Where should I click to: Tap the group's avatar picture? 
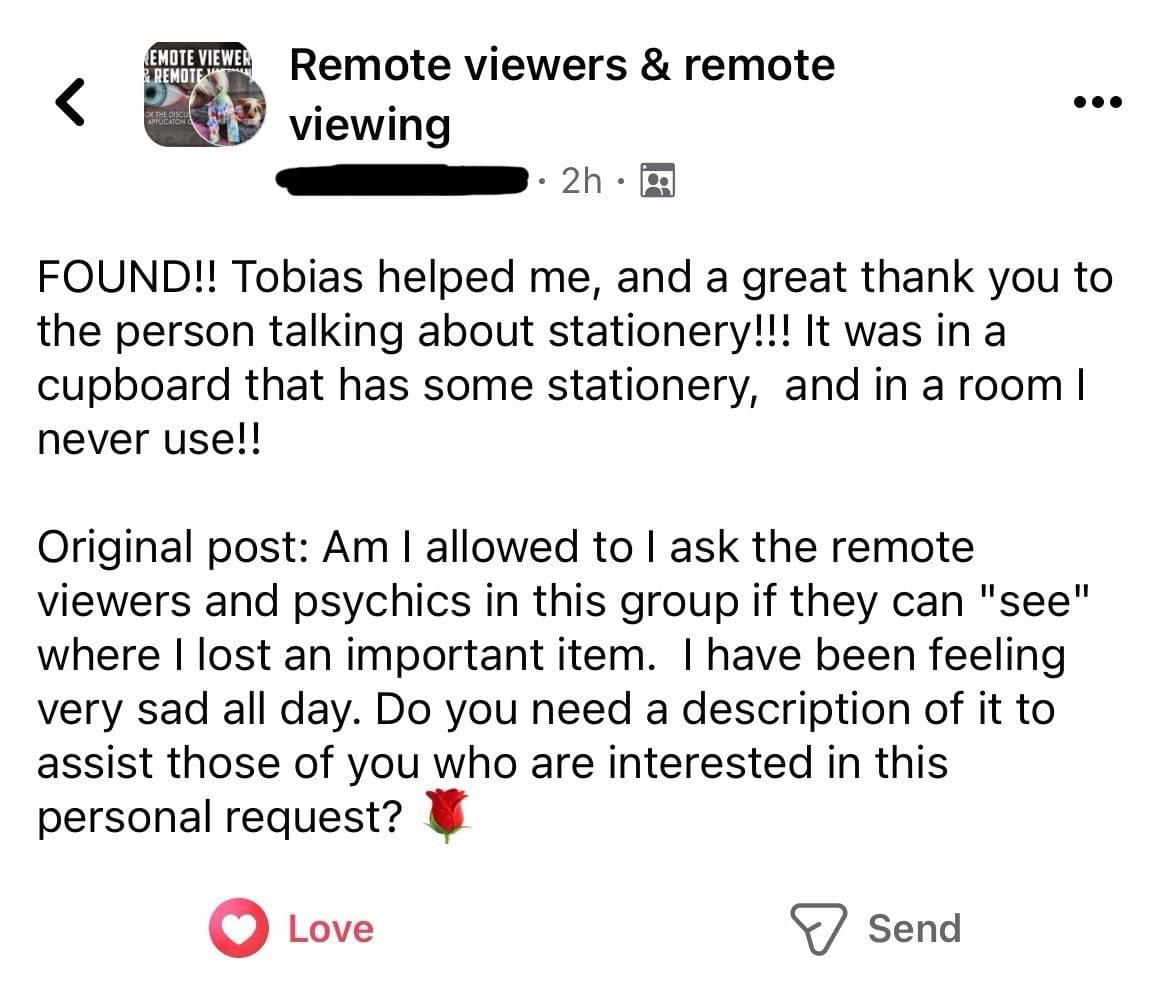point(205,96)
